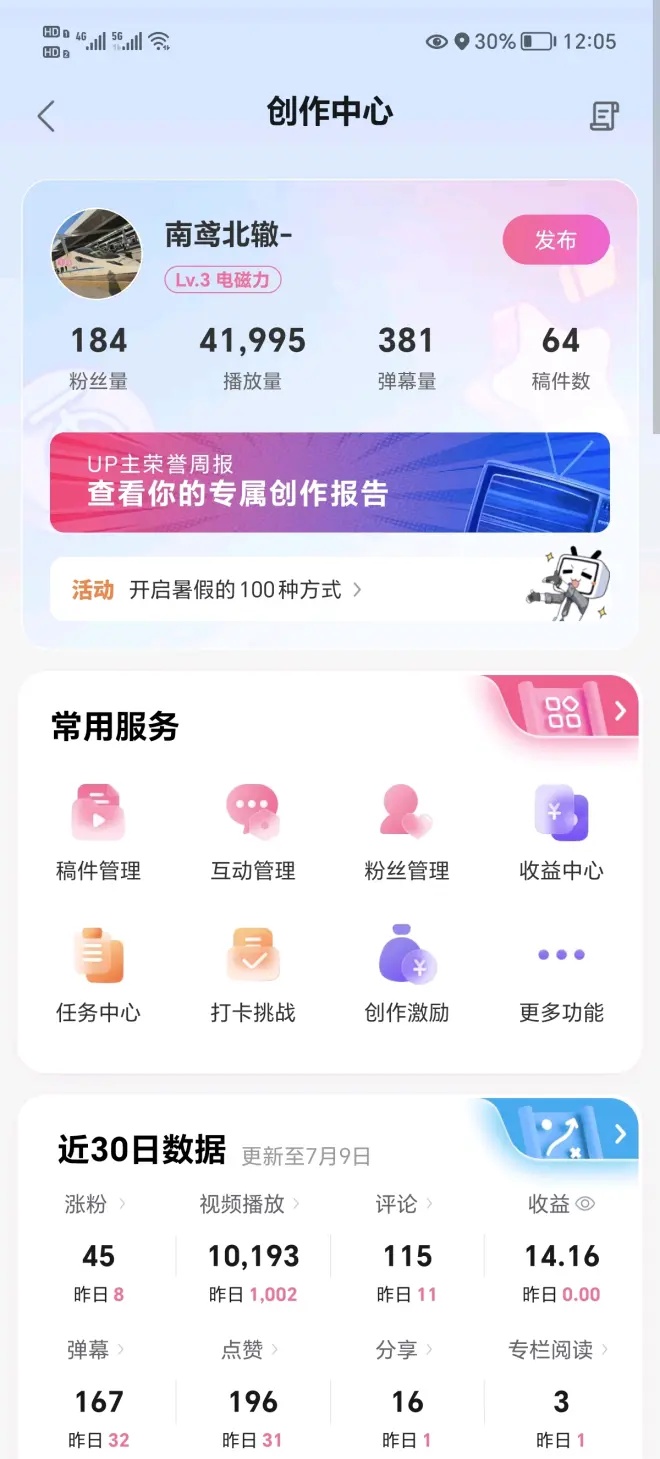Open 稿件管理

98,832
